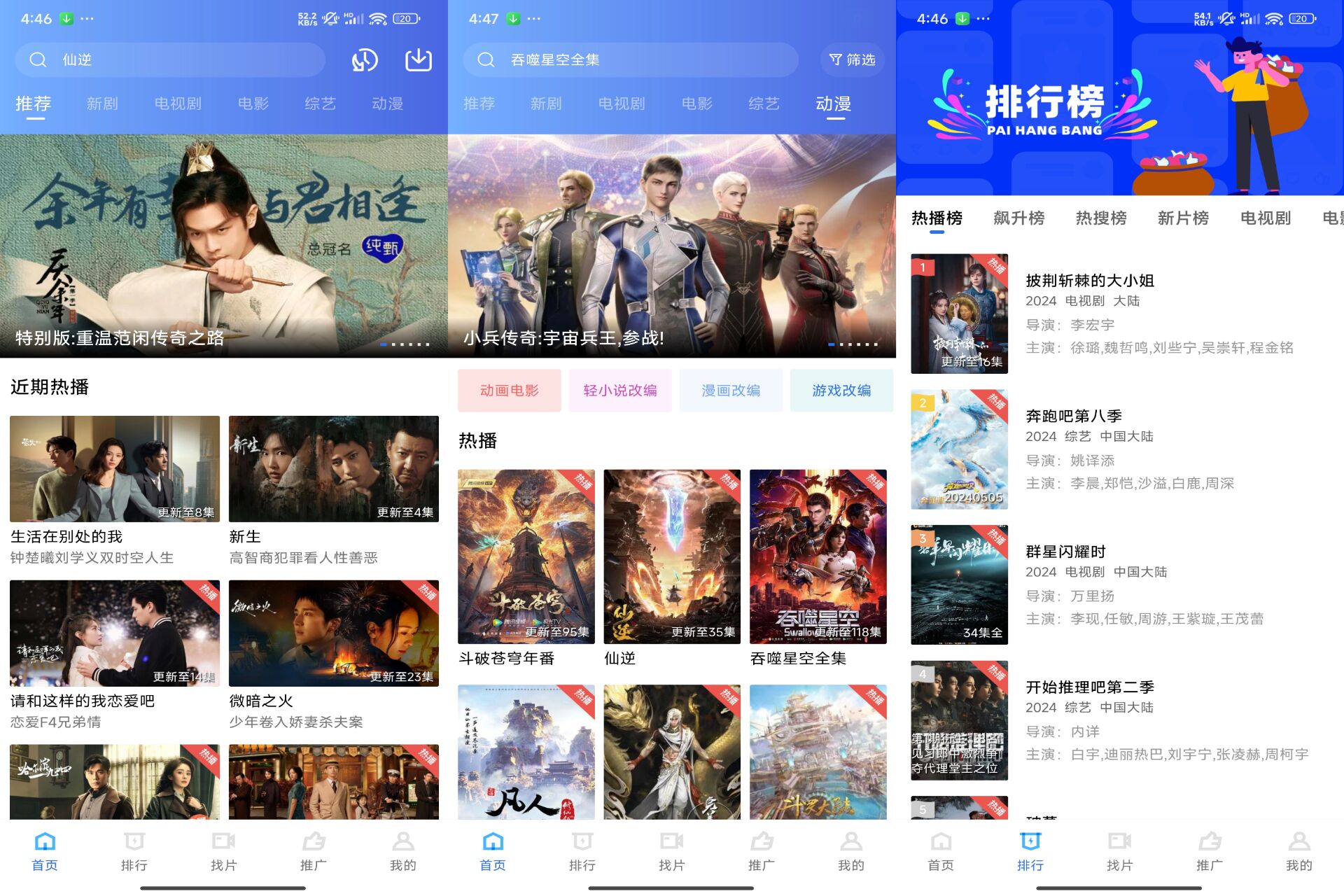1344x896 pixels.
Task: Open 开始推理吧第二季 ranking entry
Action: (1089, 687)
